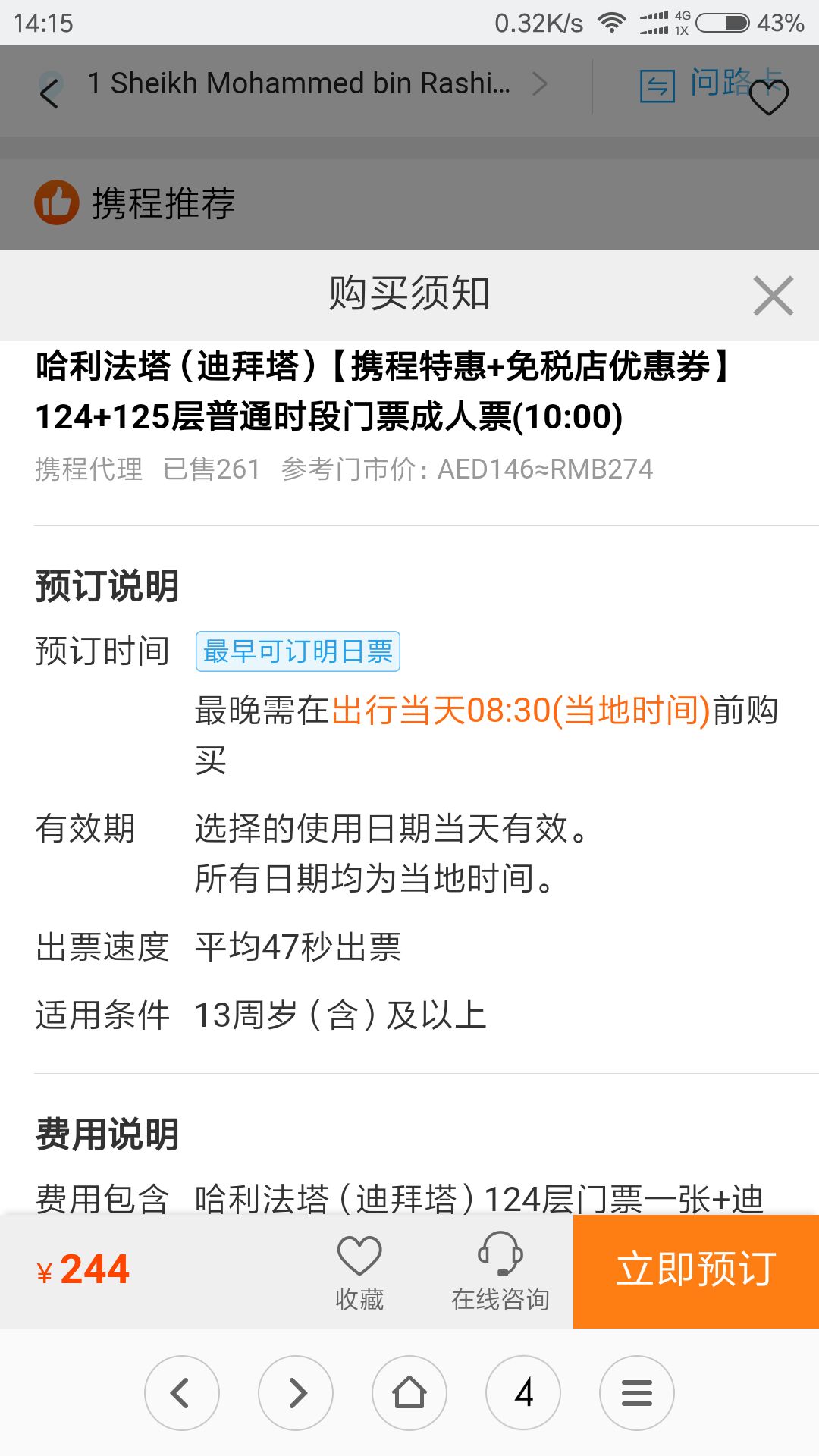Image resolution: width=819 pixels, height=1456 pixels.
Task: Go forward with the browser's forward arrow
Action: [296, 1393]
